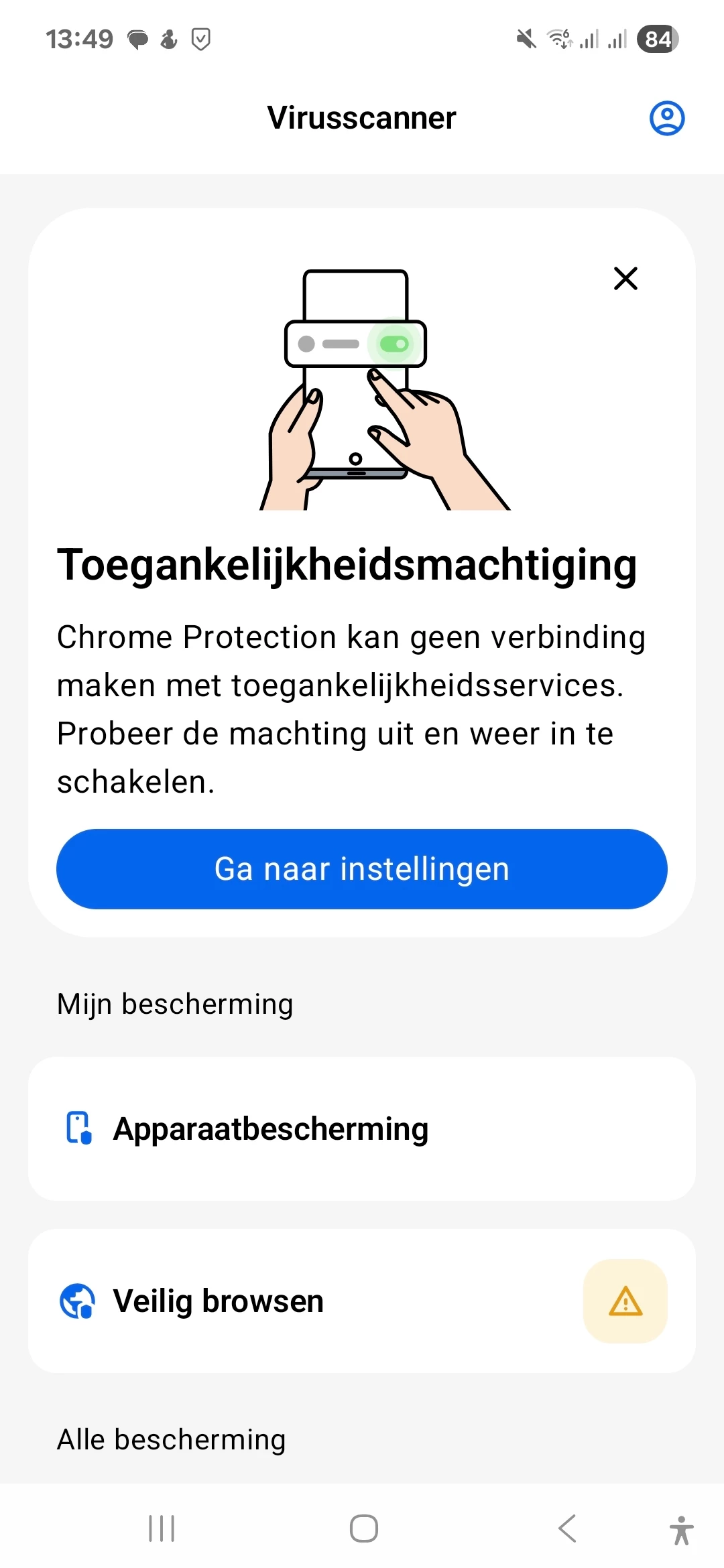Open the recent apps overview

pos(162,1528)
